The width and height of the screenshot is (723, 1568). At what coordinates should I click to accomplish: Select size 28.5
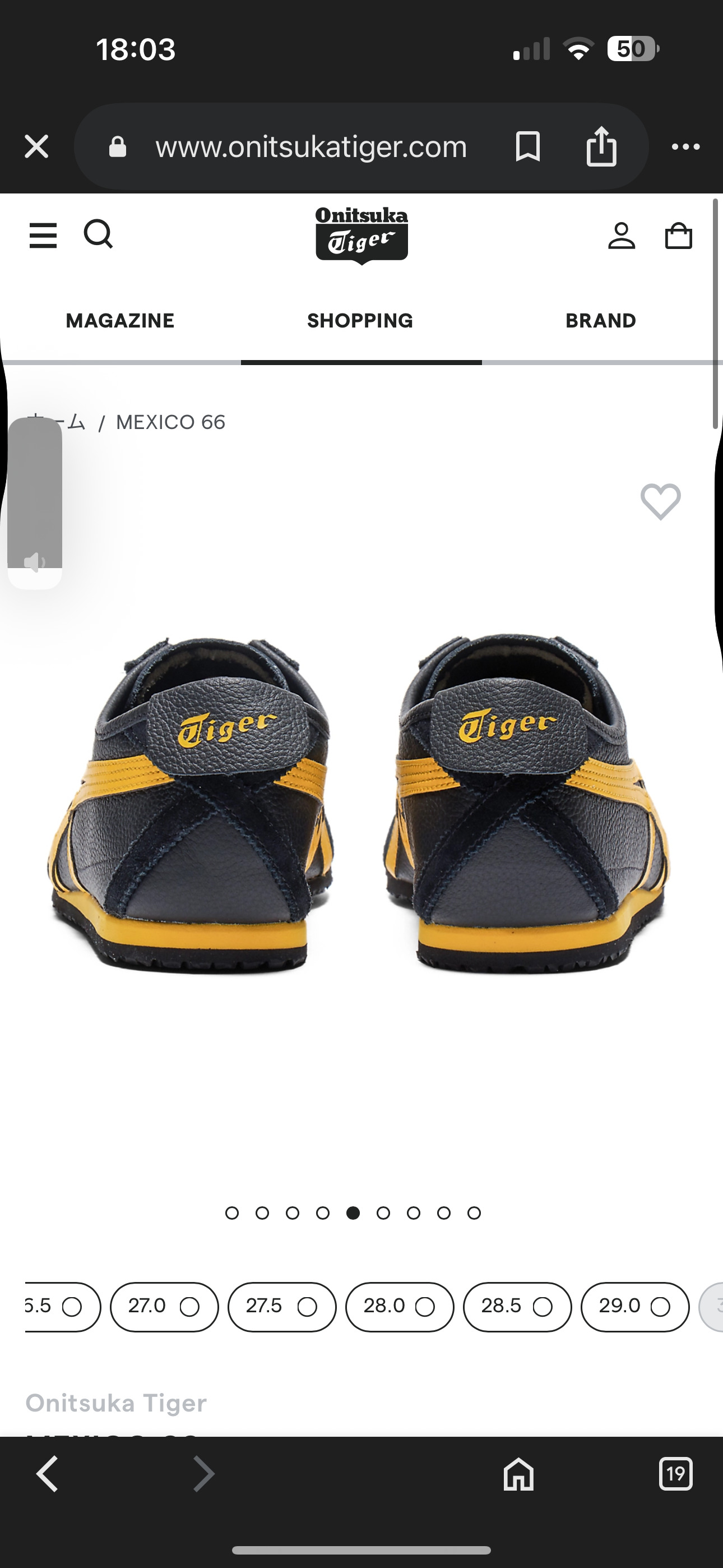[517, 1307]
